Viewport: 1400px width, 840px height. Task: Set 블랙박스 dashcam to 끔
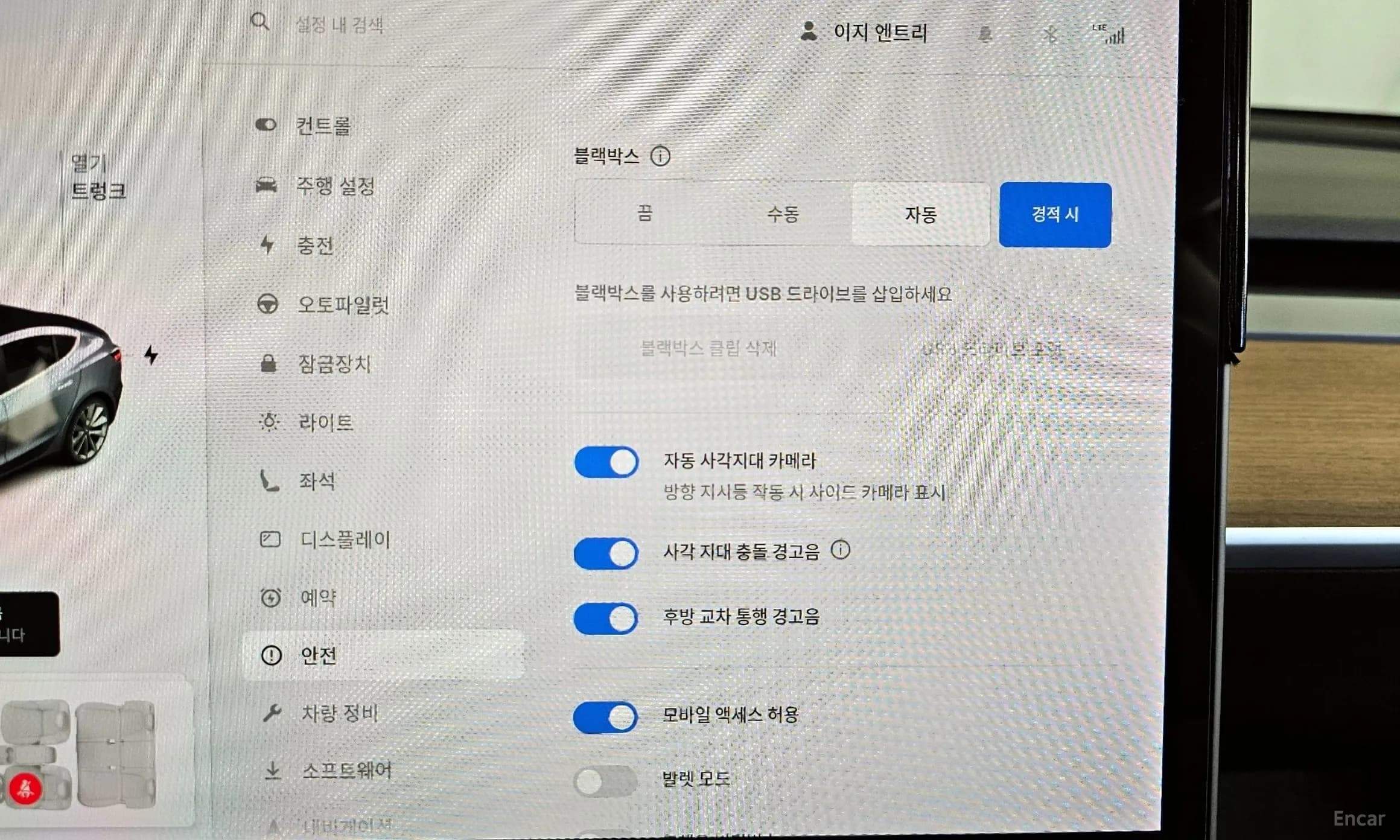[x=644, y=214]
